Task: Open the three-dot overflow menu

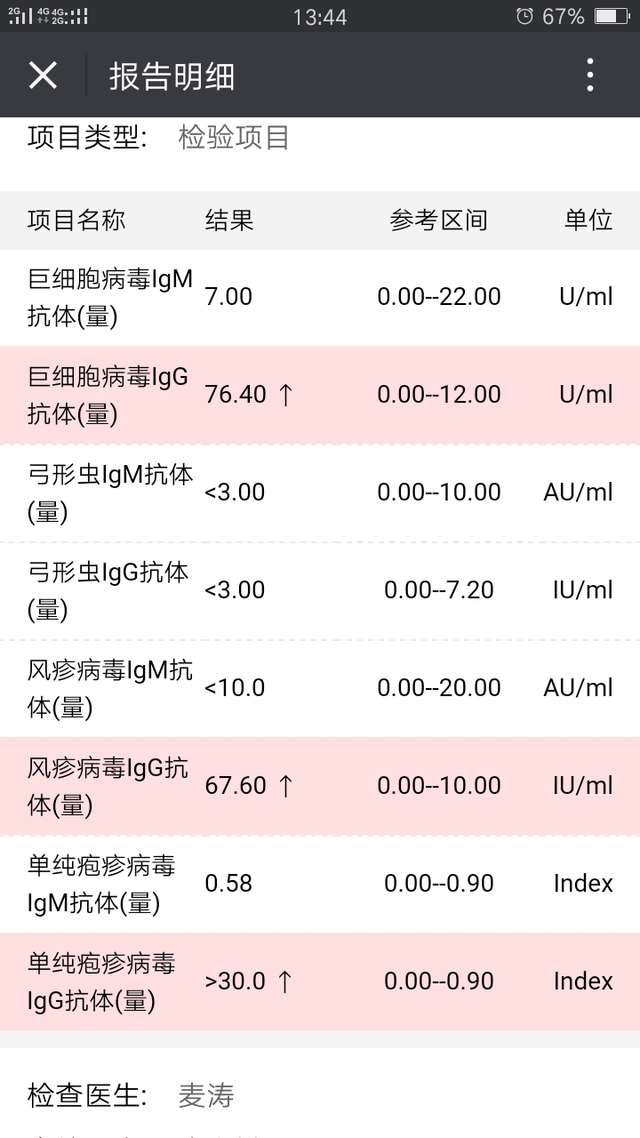Action: [x=590, y=75]
